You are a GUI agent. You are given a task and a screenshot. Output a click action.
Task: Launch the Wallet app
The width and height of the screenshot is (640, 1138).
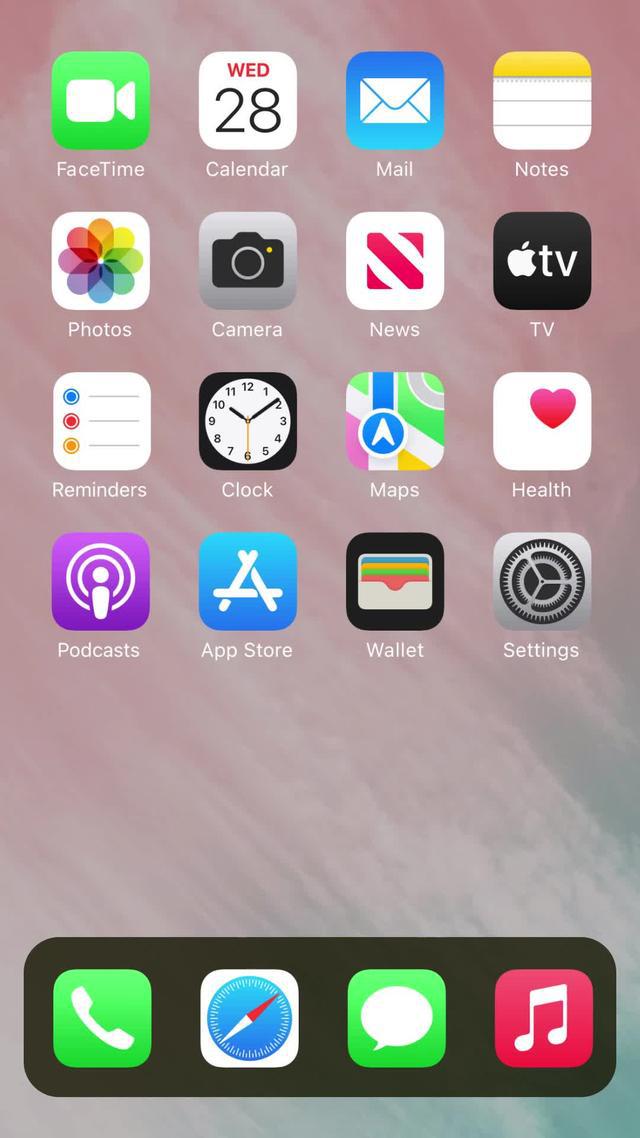coord(394,580)
